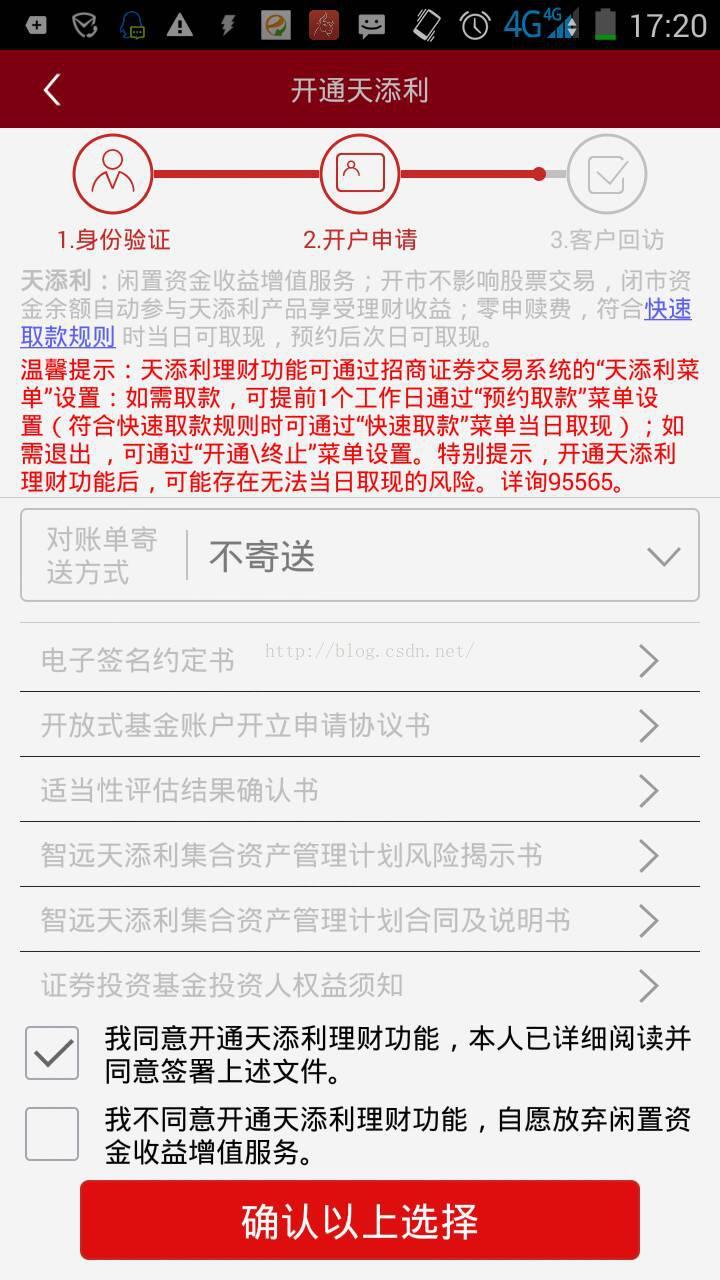Open 智远天添利集合资产管理计划风险揭示书
Screen dimensions: 720x1280
(x=360, y=855)
